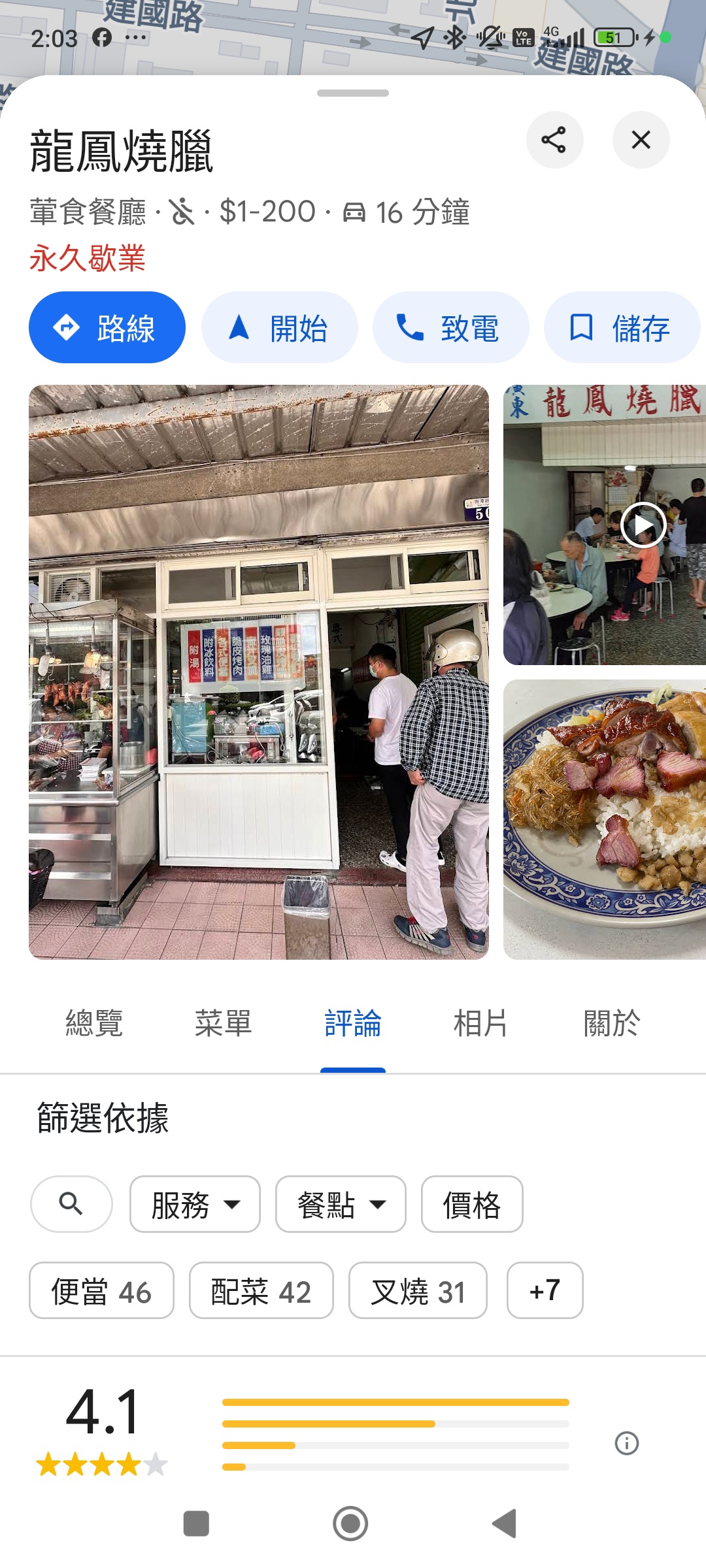Filter reviews by 價格
Image resolution: width=706 pixels, height=1568 pixels.
[472, 1204]
